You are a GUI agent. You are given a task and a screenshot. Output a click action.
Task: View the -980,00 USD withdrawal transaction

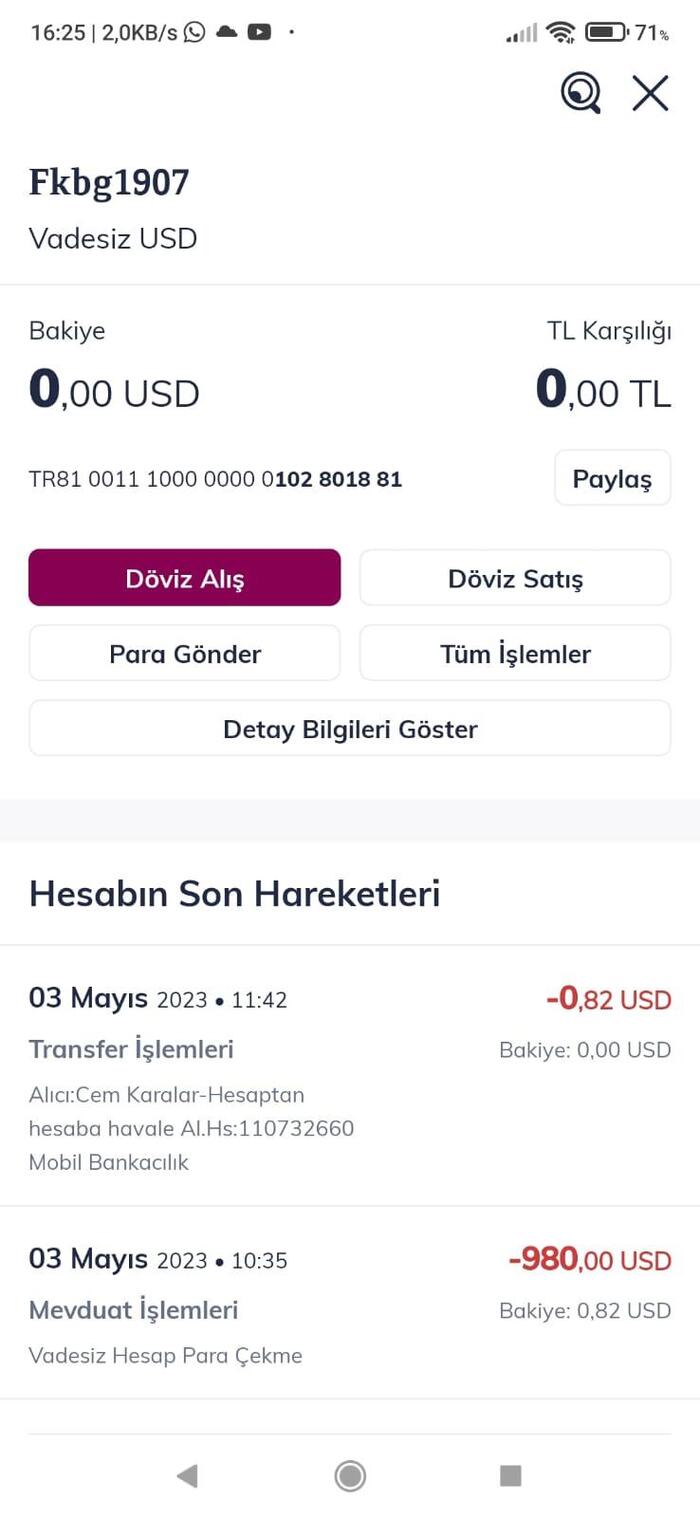[x=350, y=1302]
